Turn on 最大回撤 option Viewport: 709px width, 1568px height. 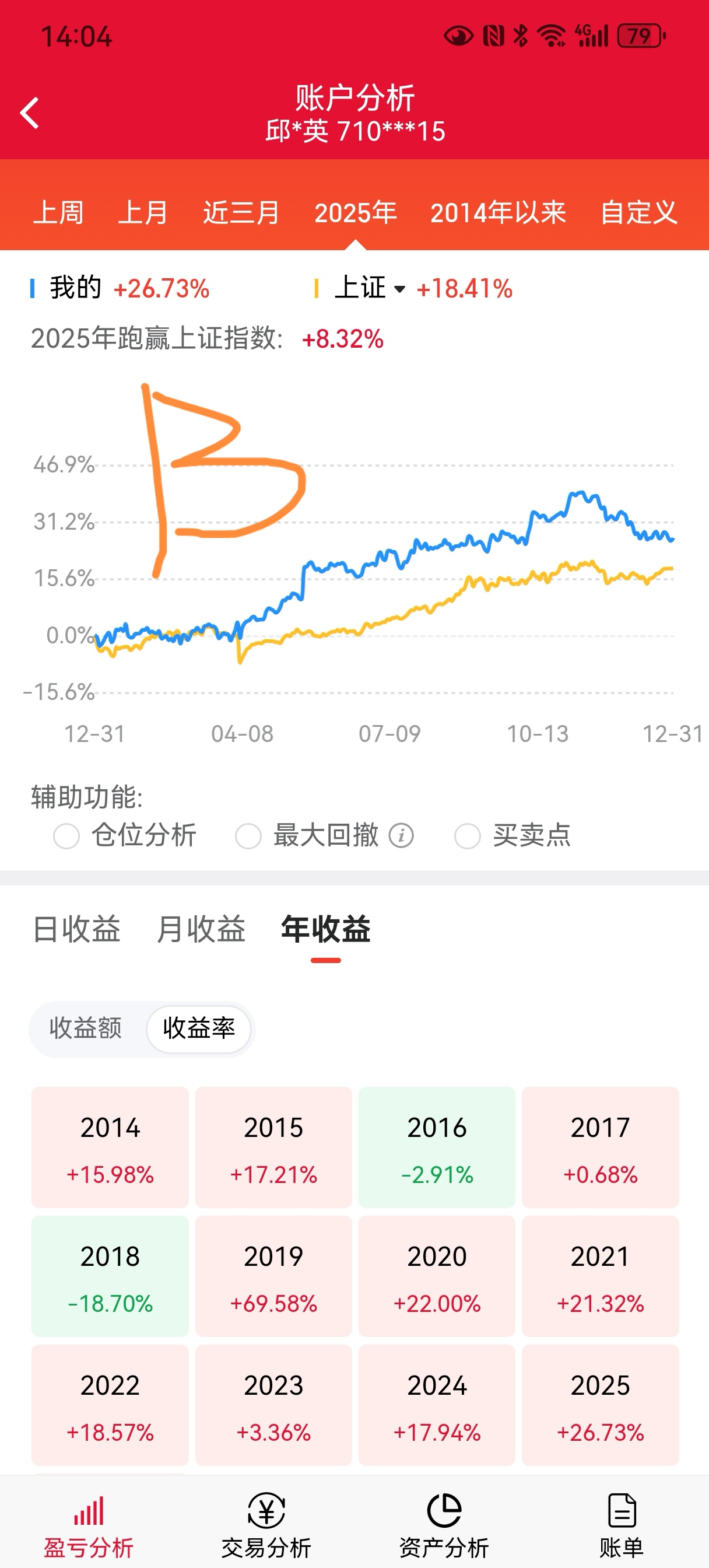click(x=248, y=836)
